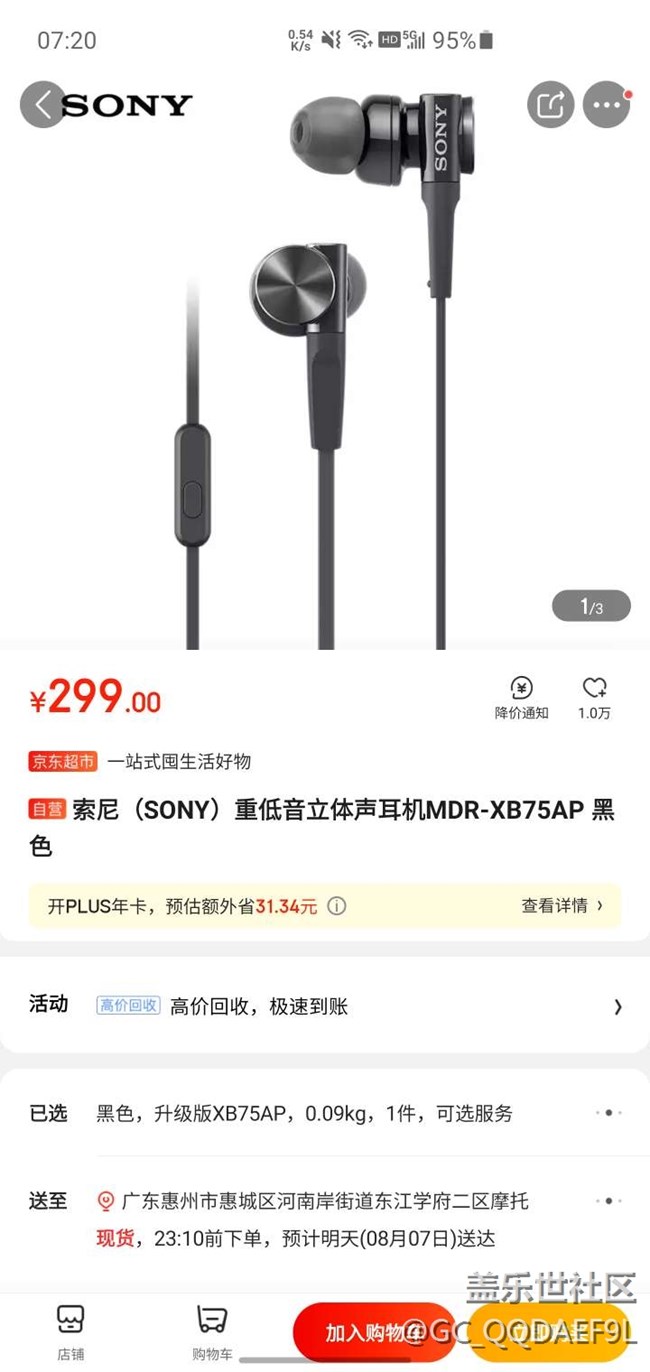Visit the 店铺 store page
The height and width of the screenshot is (1372, 650).
click(x=70, y=1331)
